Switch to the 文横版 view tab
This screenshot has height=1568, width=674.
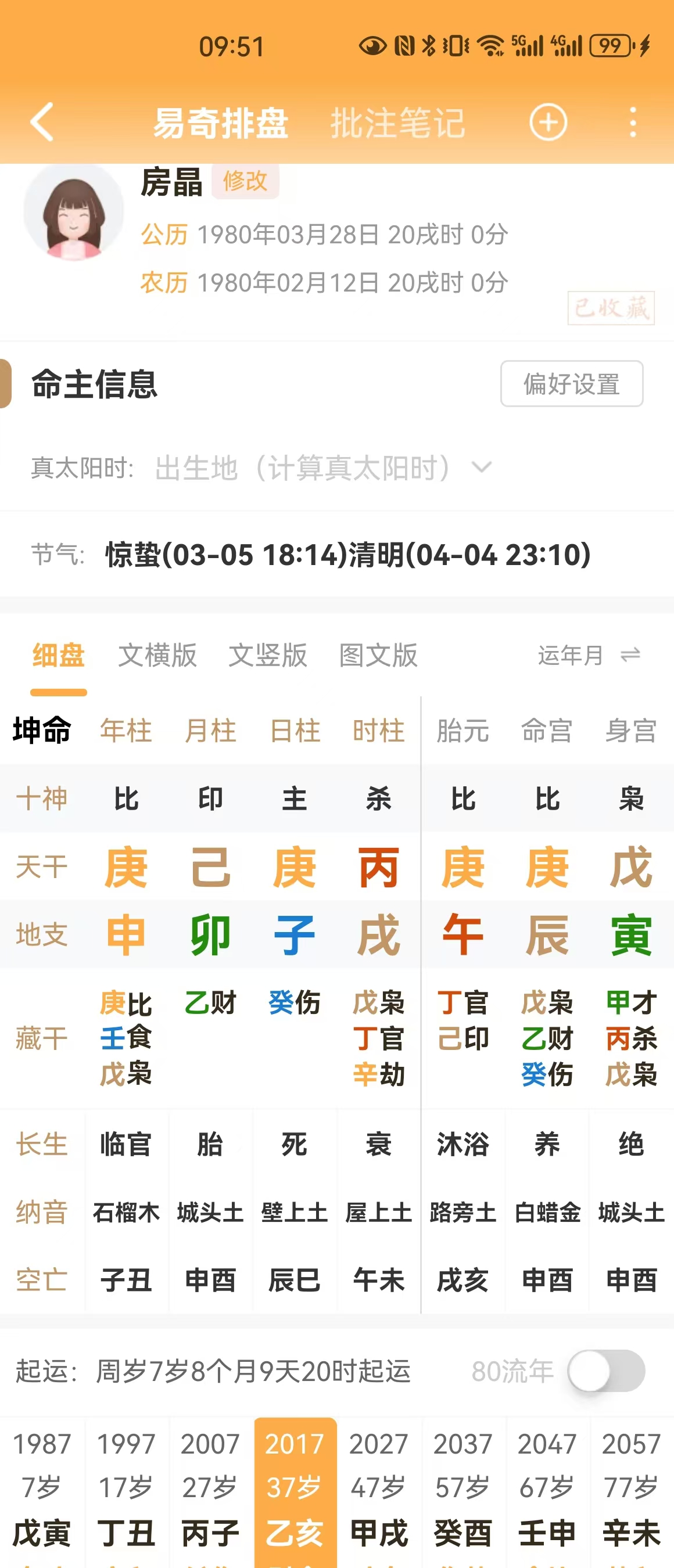(157, 656)
